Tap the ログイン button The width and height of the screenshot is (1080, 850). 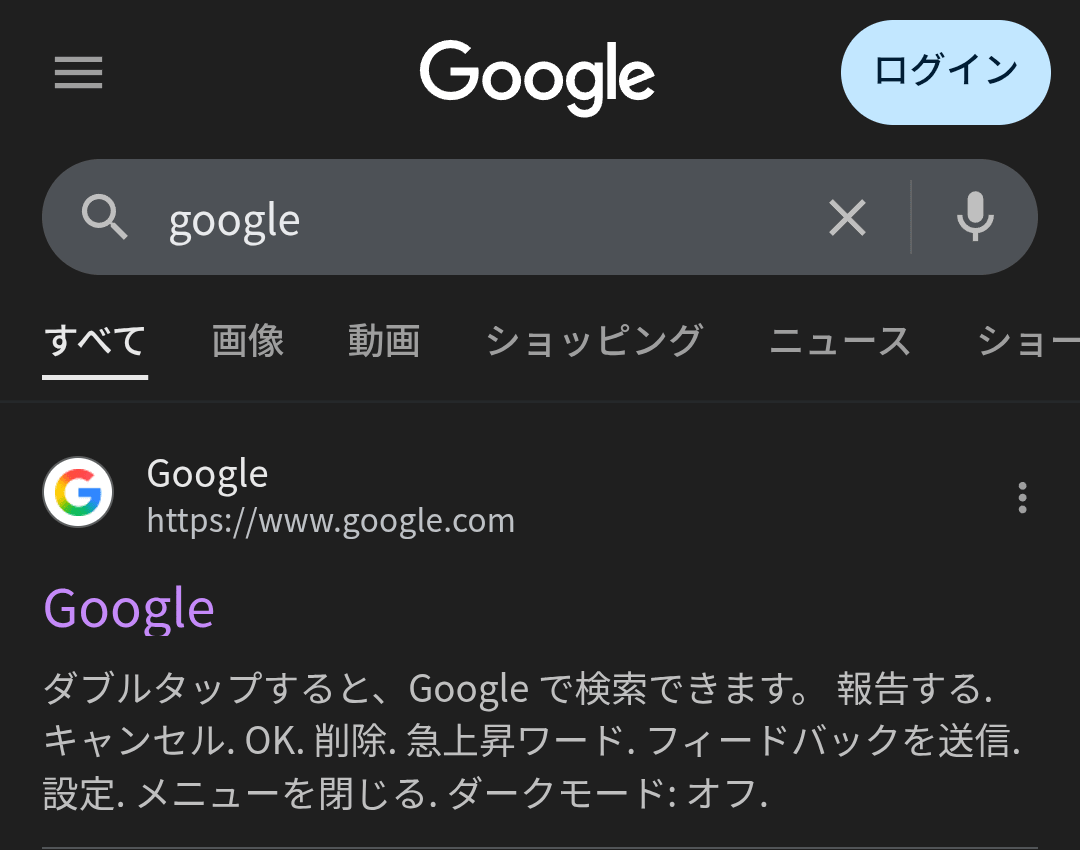pos(945,72)
